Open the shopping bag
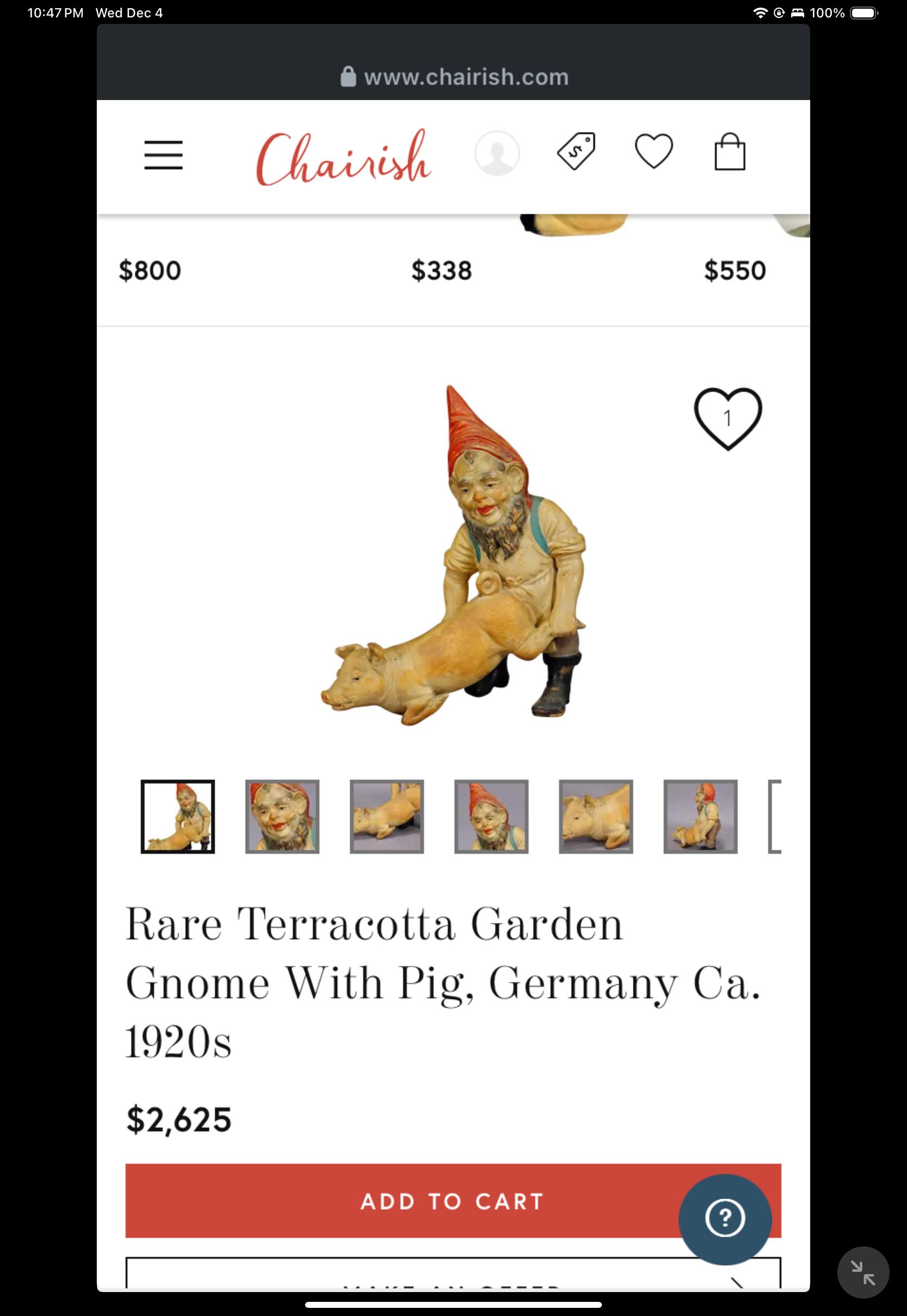Image resolution: width=907 pixels, height=1316 pixels. [x=729, y=152]
